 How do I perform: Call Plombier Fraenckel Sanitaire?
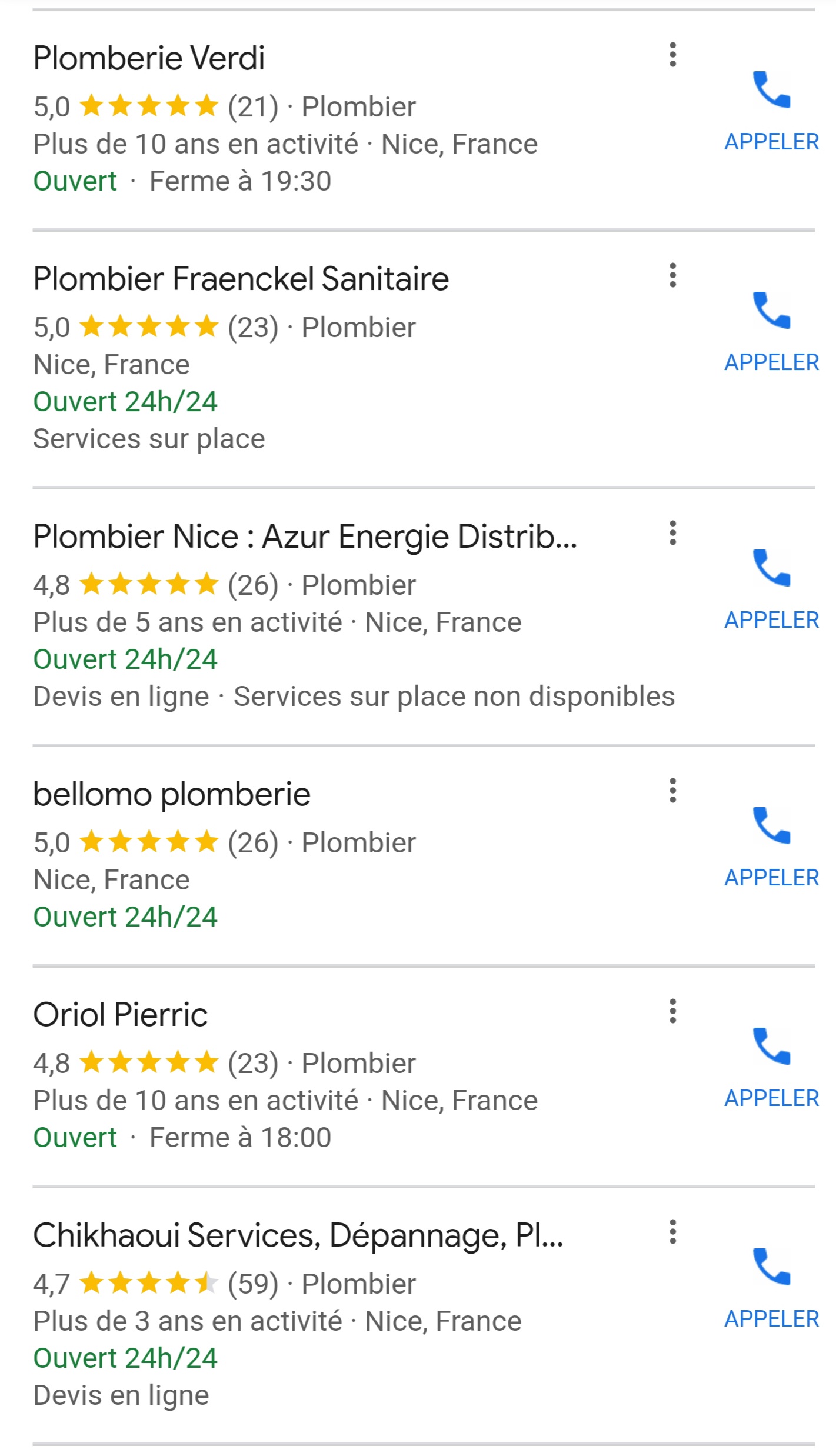[x=771, y=331]
